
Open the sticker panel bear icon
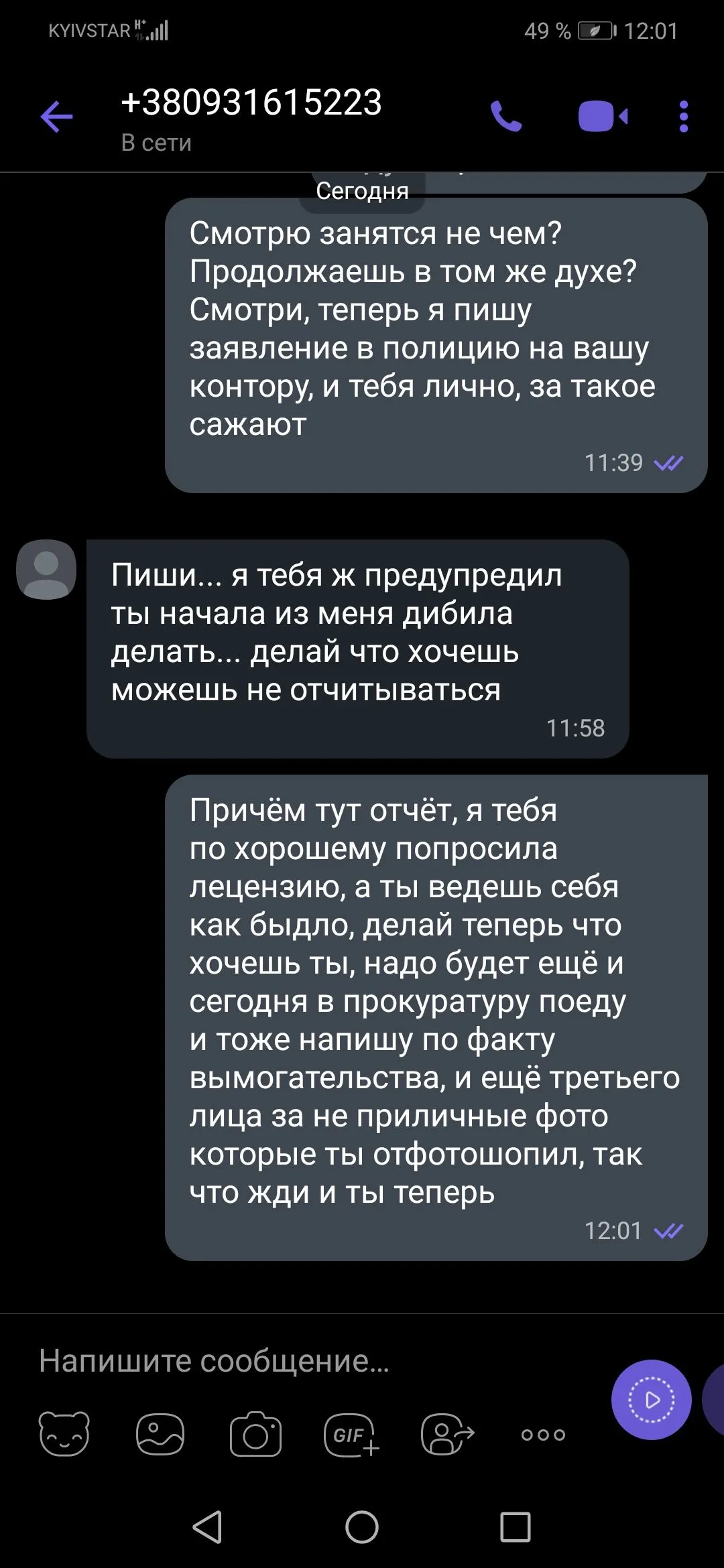(x=64, y=1434)
